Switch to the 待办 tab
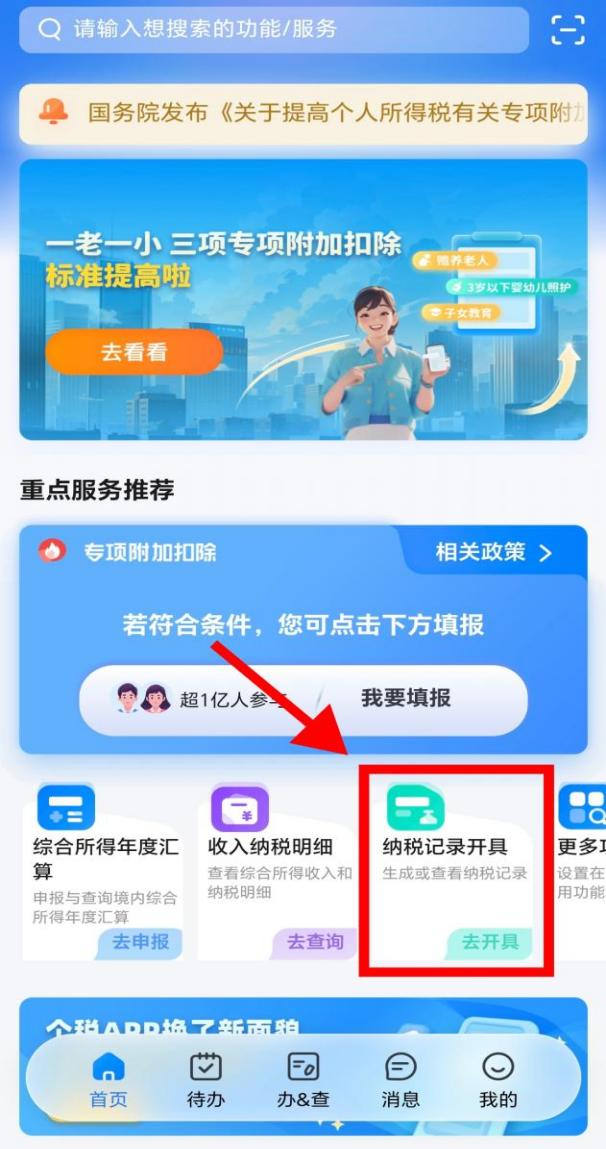606x1149 pixels. tap(206, 1080)
